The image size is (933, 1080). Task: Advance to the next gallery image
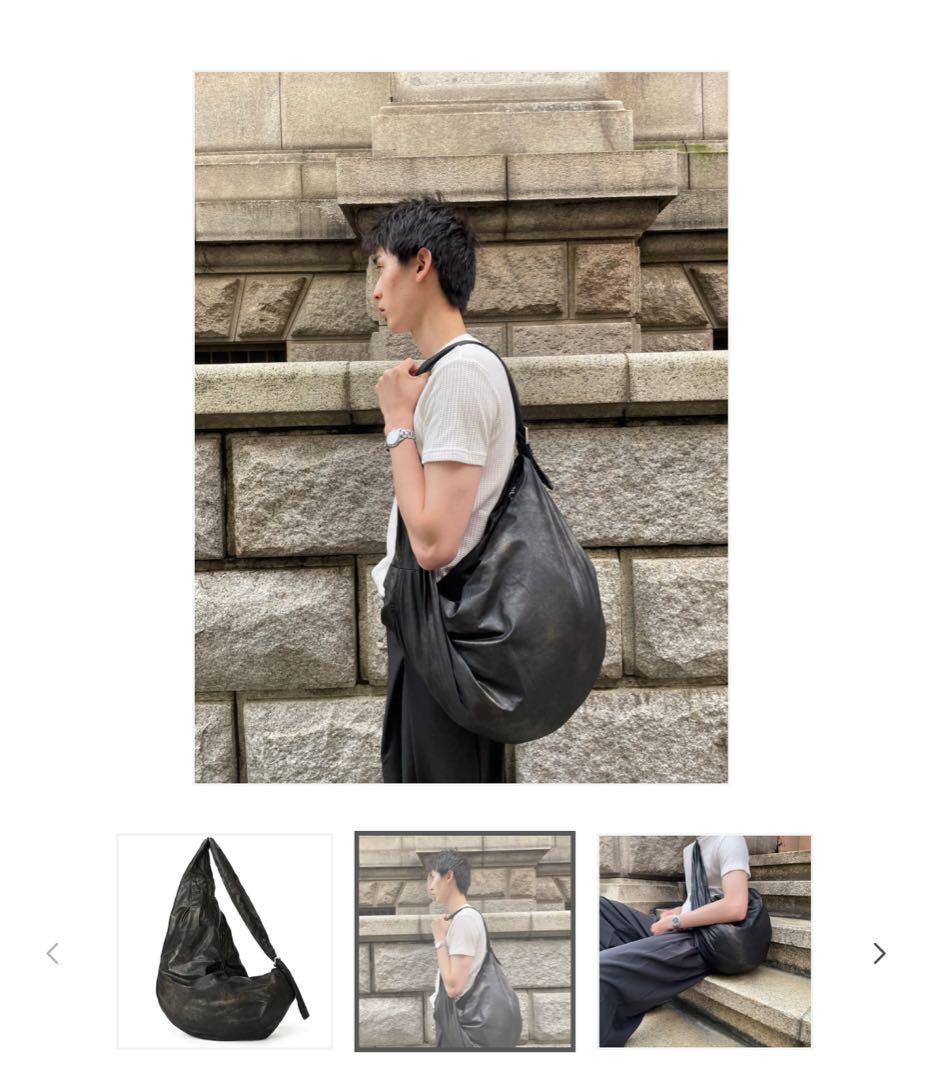point(879,954)
